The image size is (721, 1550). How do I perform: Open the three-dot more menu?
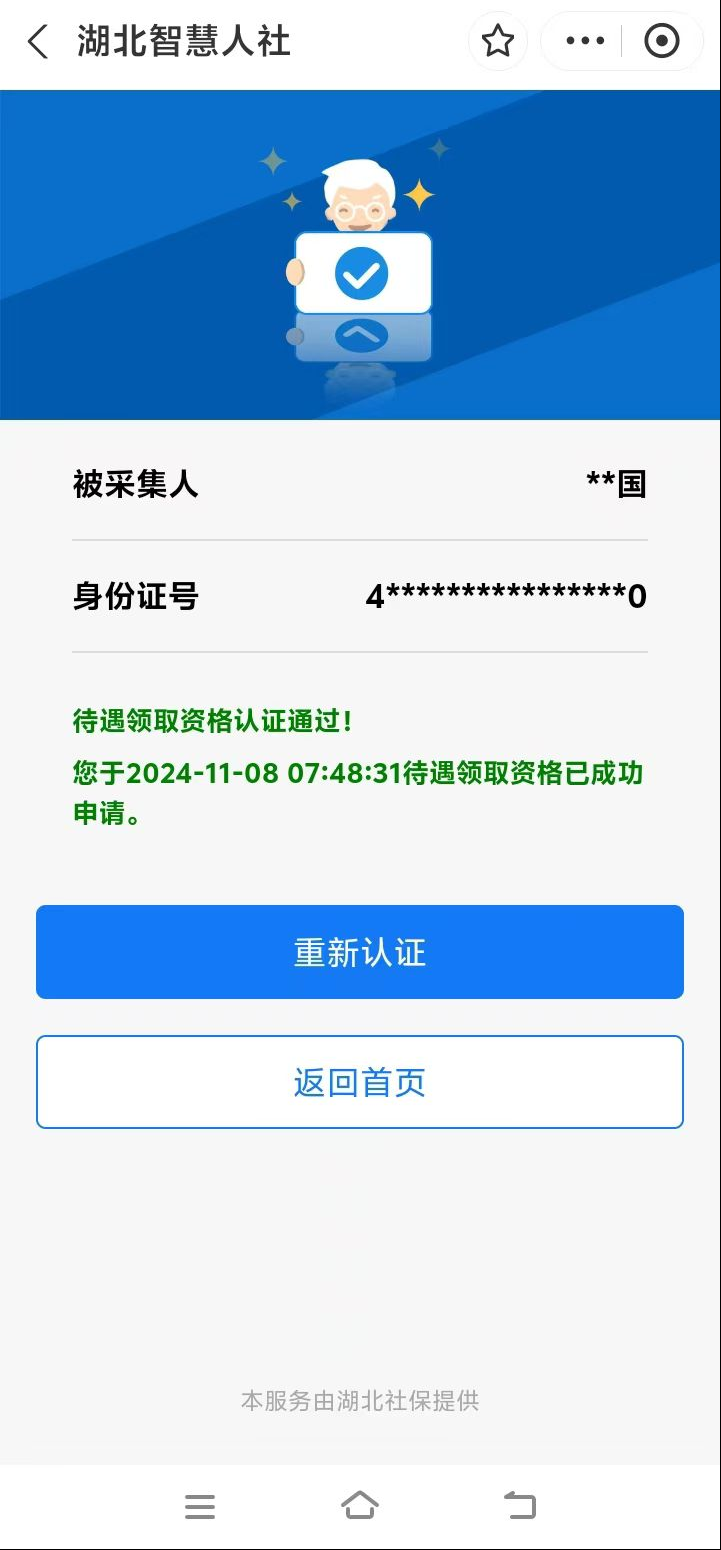tap(585, 42)
